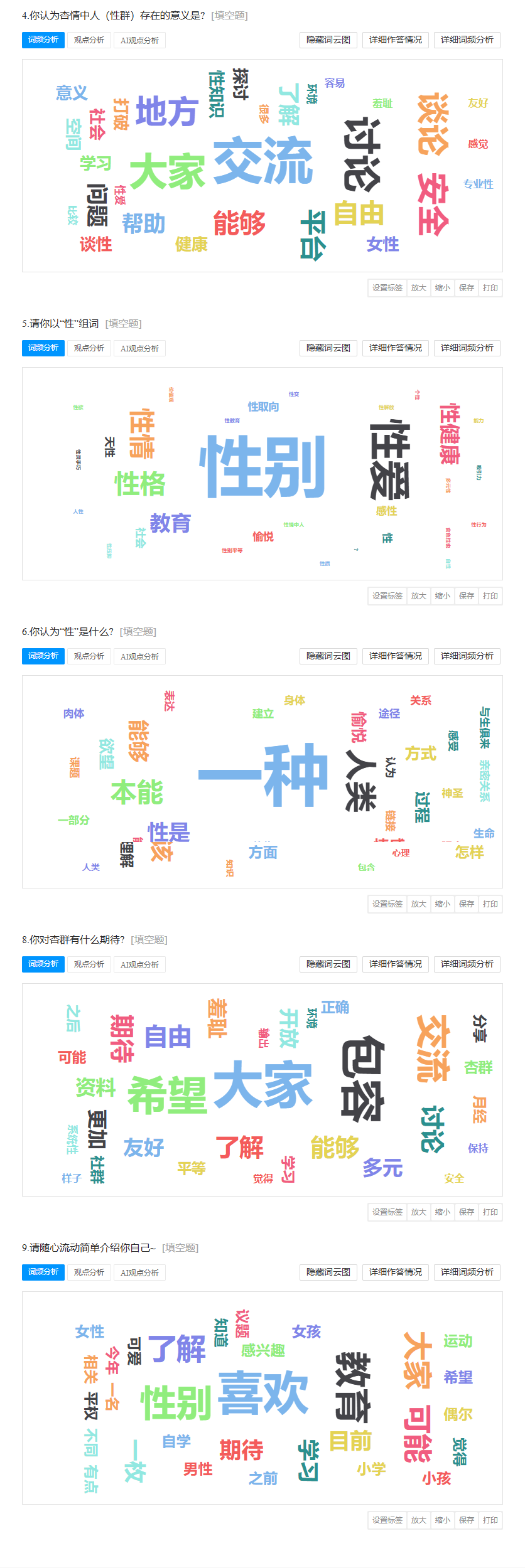This screenshot has width=525, height=1568.
Task: Save the question 5 word cloud
Action: [x=467, y=596]
